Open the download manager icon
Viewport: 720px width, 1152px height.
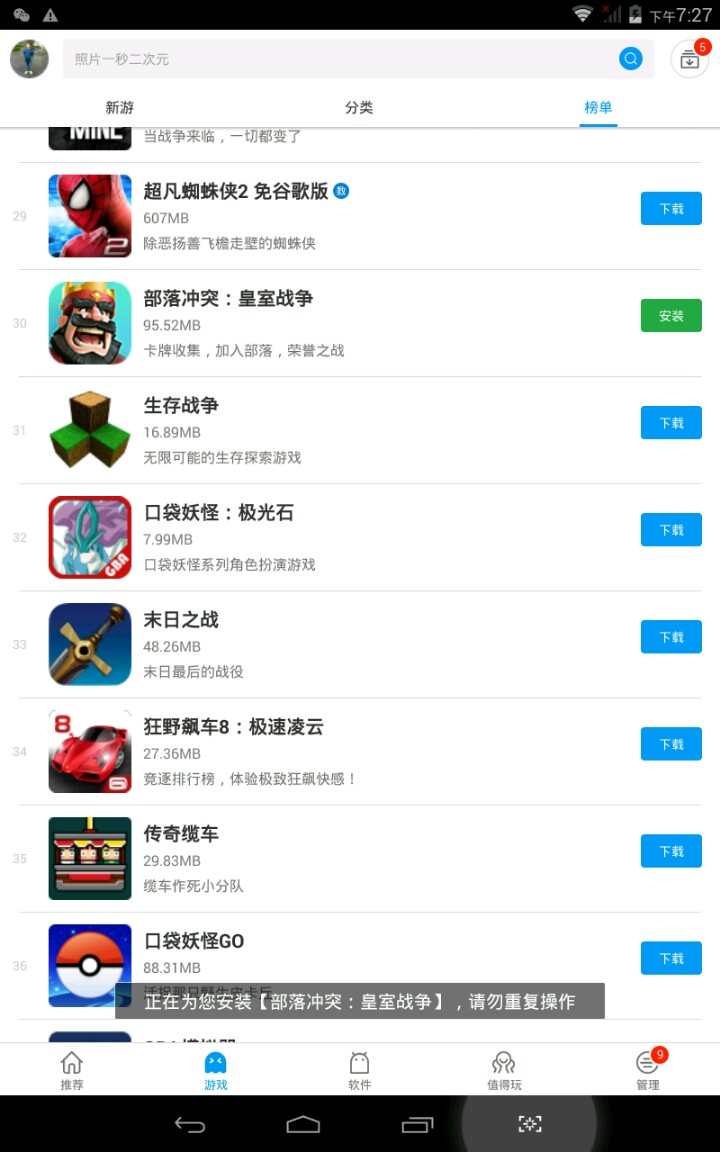(x=689, y=60)
